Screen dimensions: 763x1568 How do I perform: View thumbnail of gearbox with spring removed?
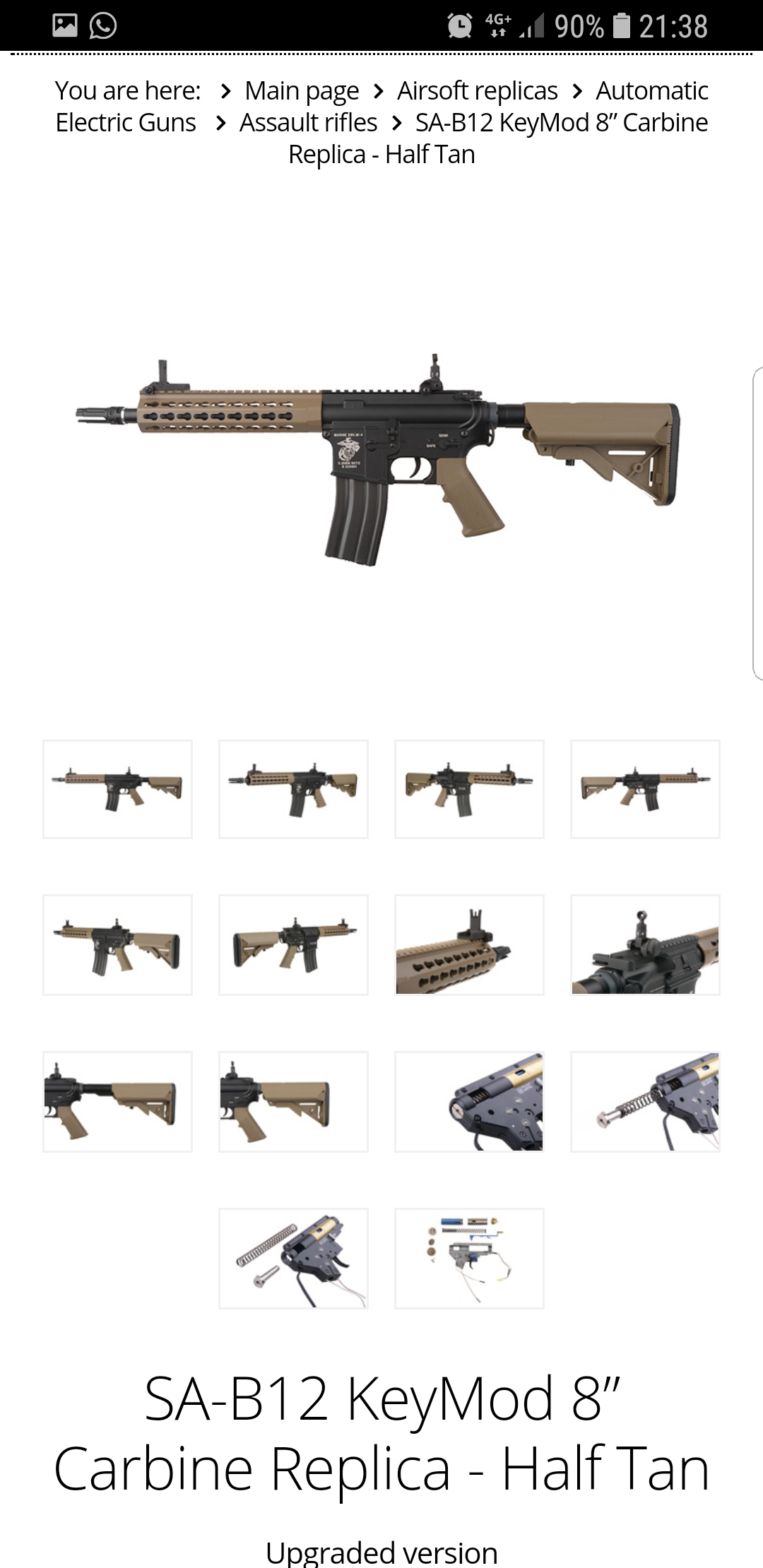click(x=293, y=1259)
